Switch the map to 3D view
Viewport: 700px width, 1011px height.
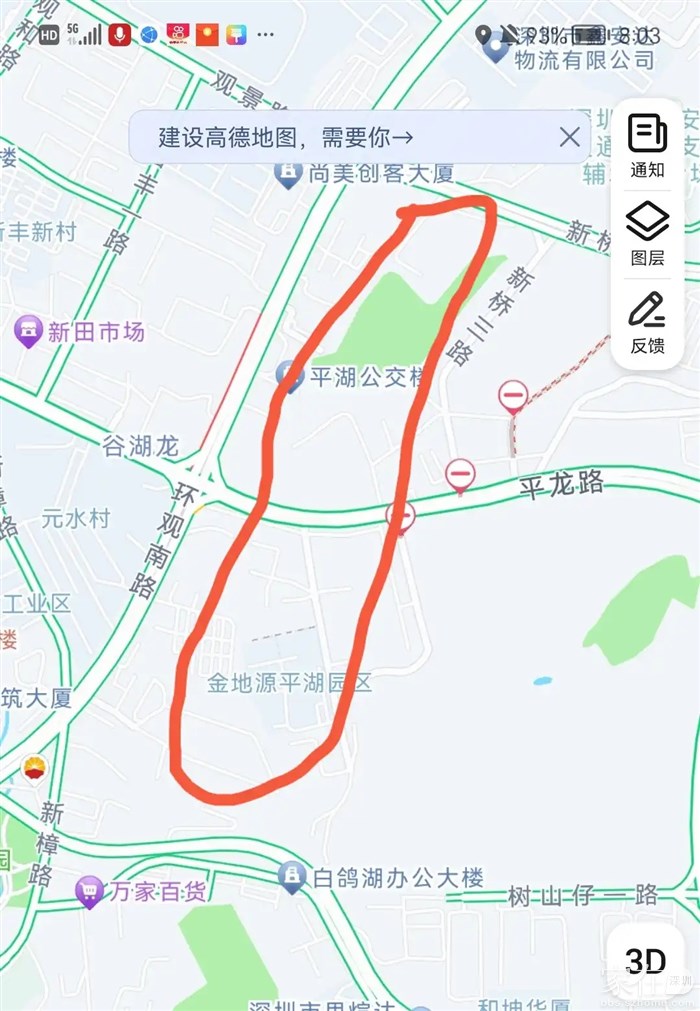pos(645,961)
